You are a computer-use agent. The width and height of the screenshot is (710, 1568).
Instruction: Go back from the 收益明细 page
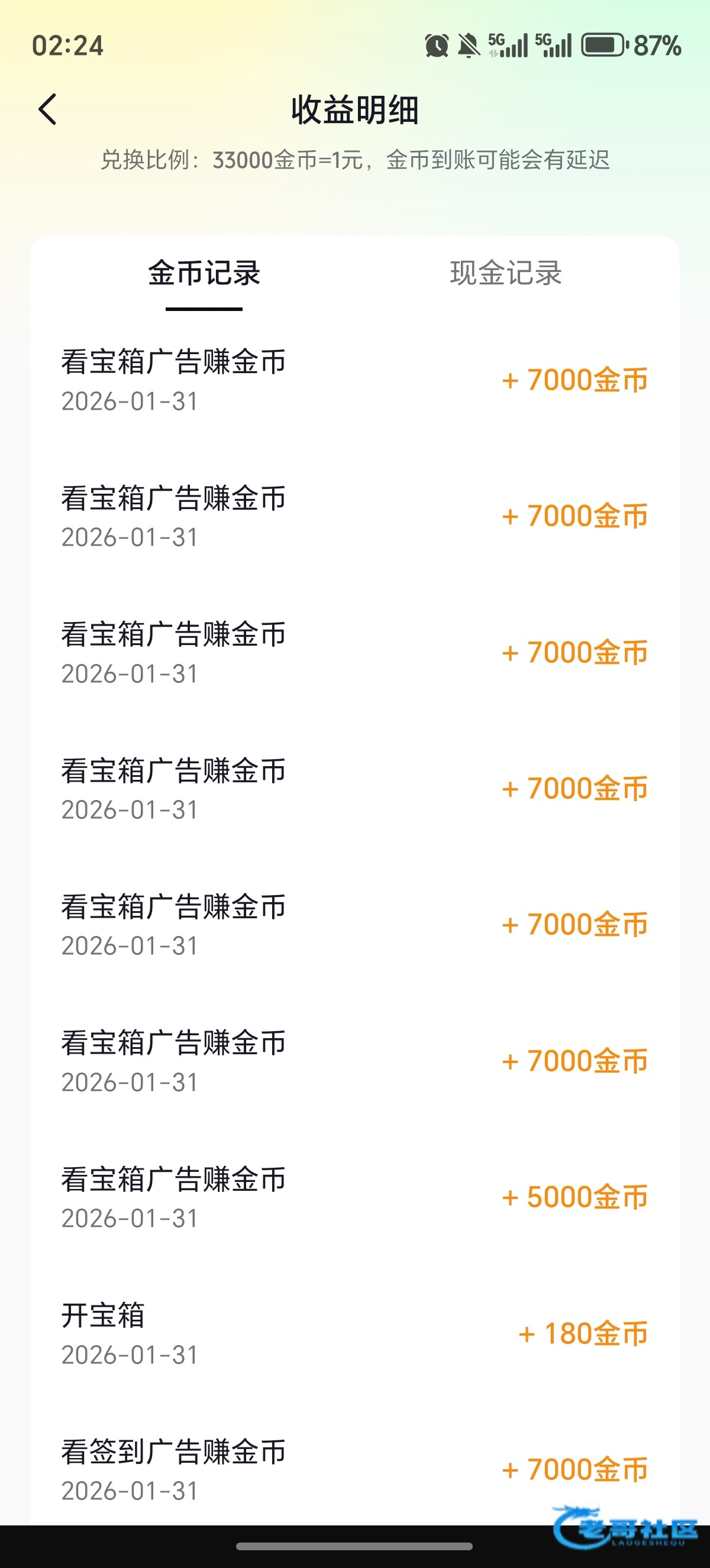47,109
